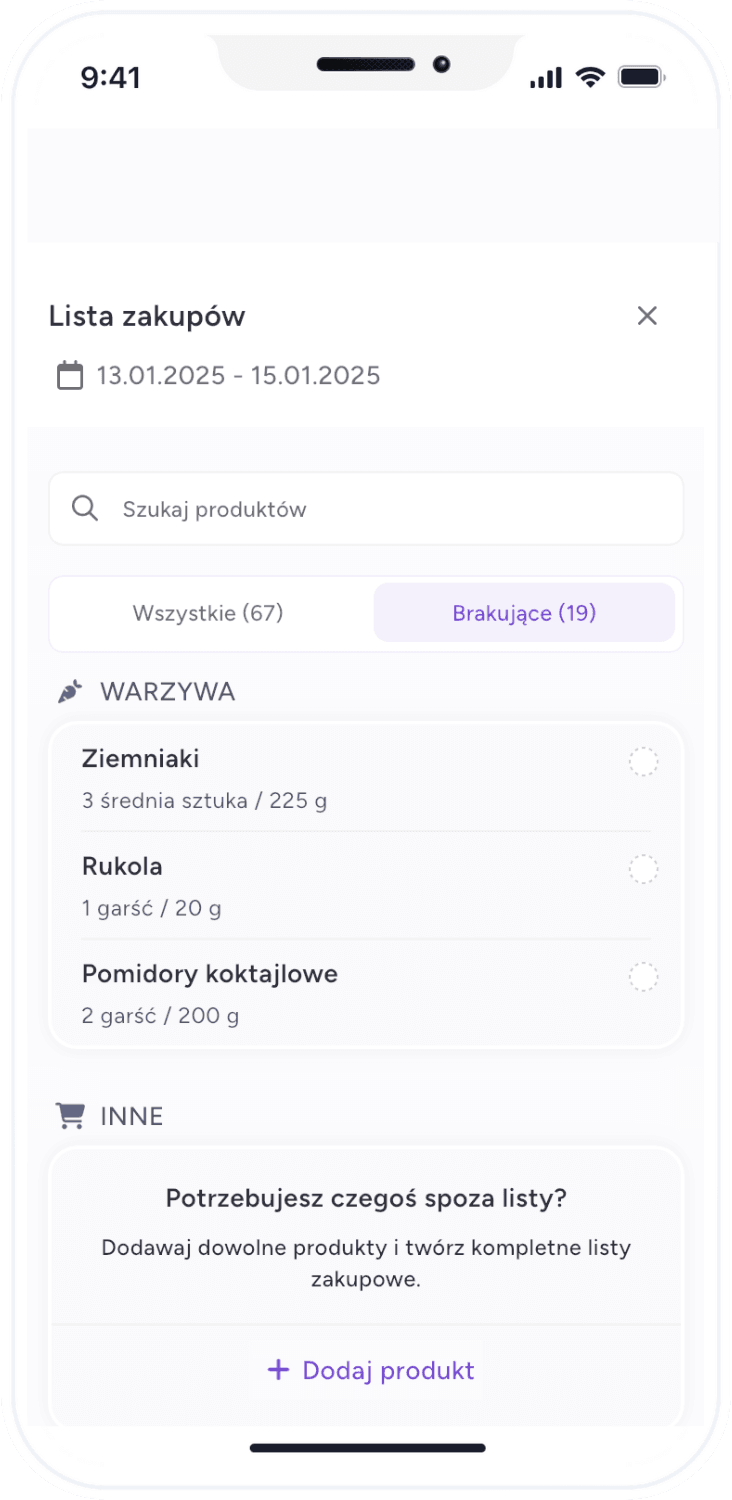Open the date range 13.01.2025 - 15.01.2025

237,375
